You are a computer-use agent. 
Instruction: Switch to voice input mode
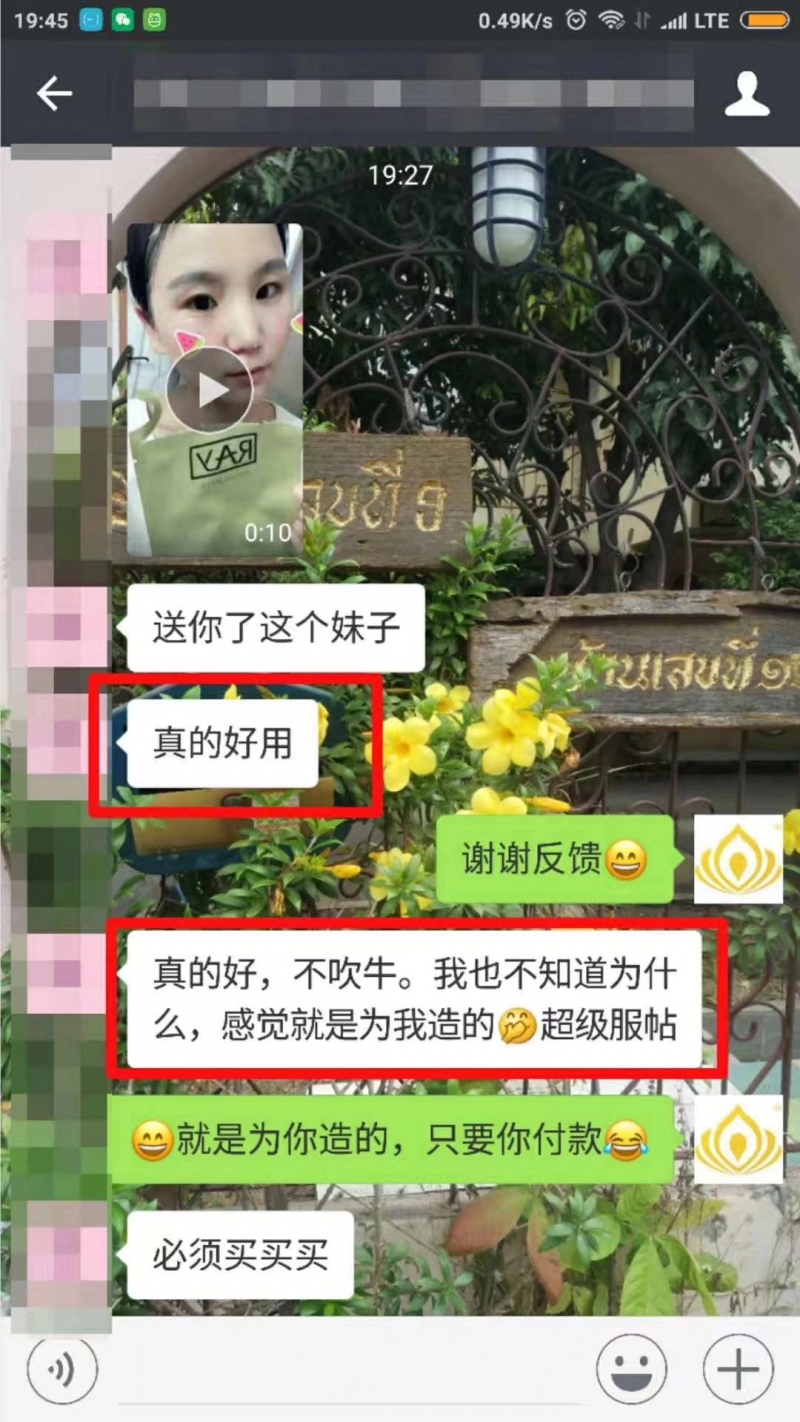click(62, 1369)
